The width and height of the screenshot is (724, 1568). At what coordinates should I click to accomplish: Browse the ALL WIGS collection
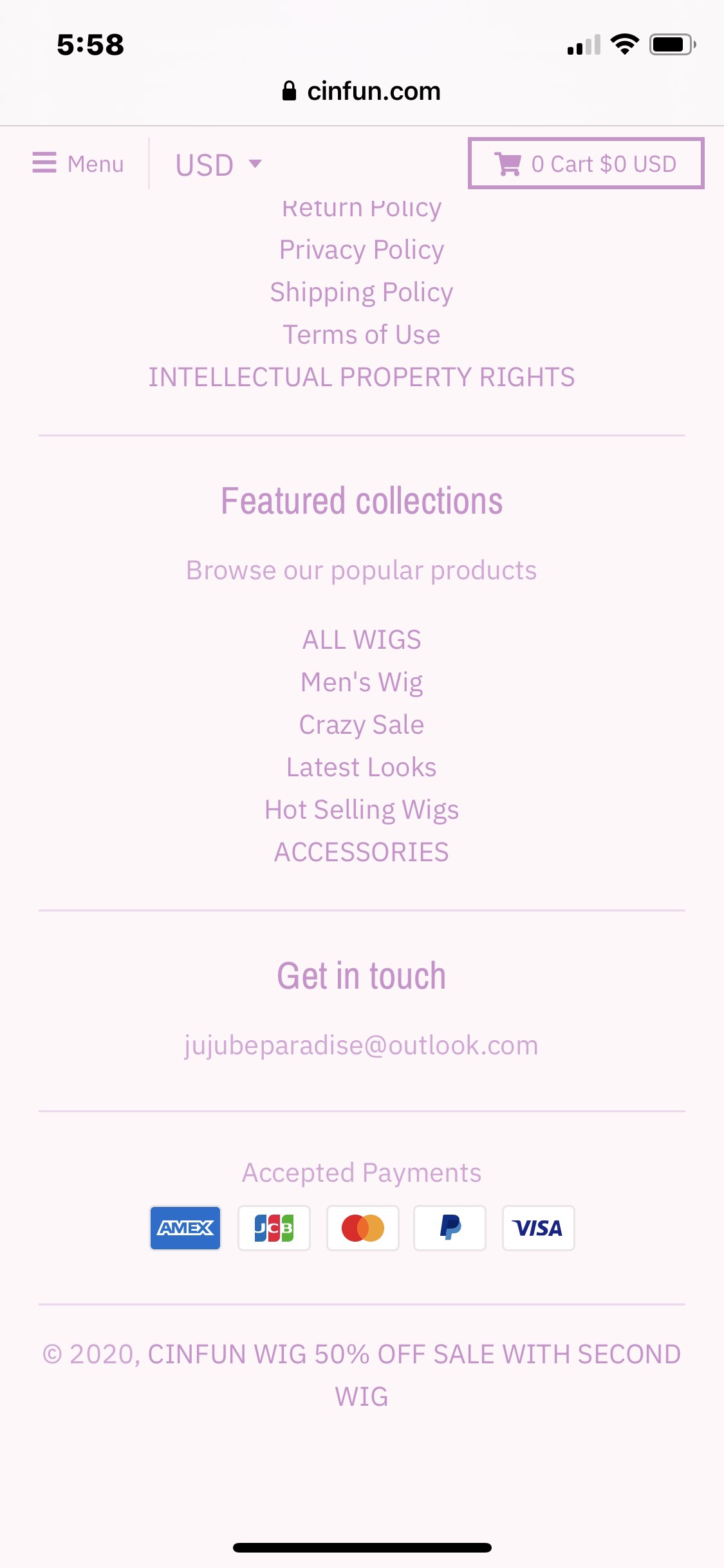point(361,640)
